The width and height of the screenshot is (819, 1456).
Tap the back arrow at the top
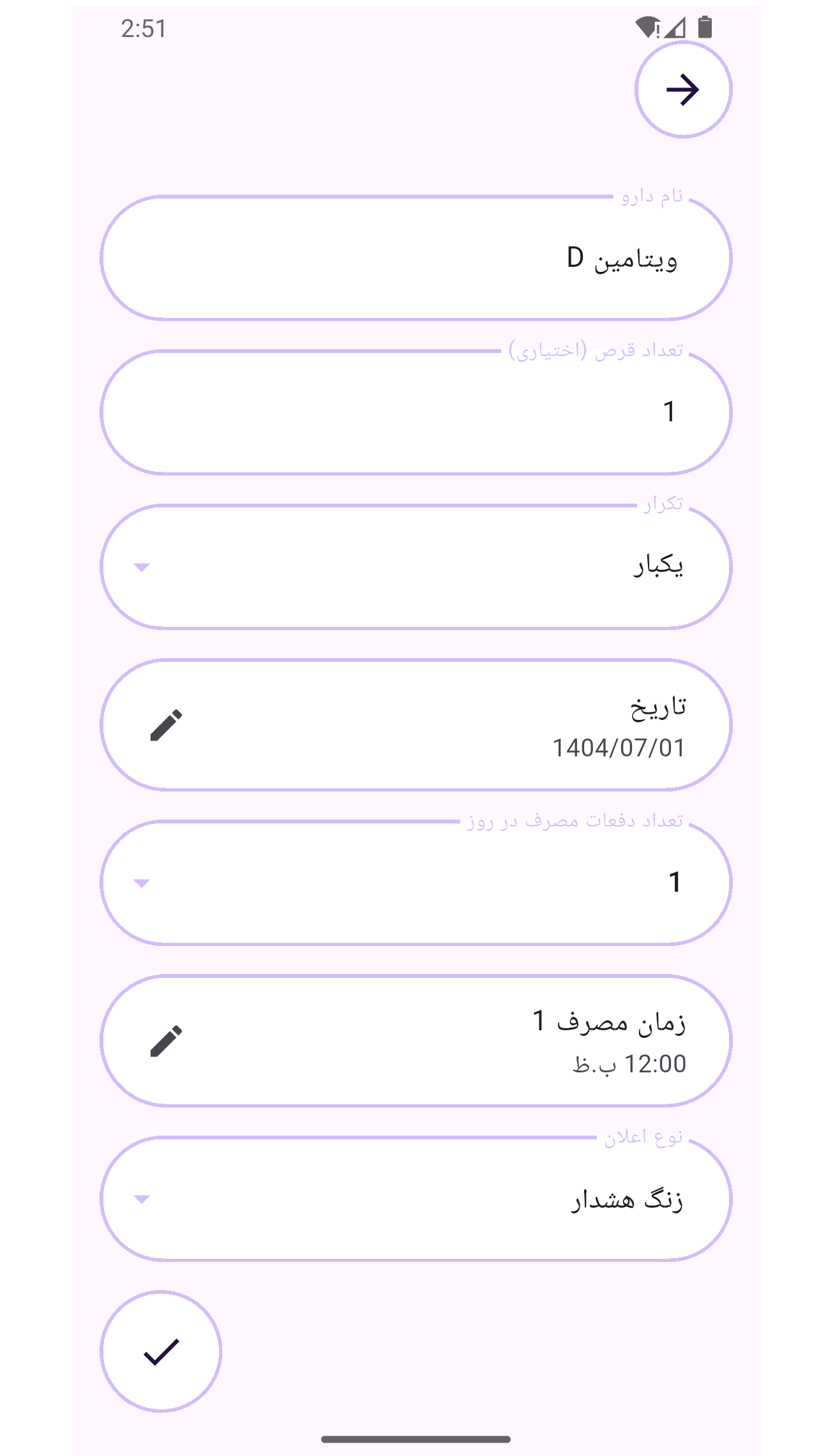coord(684,90)
